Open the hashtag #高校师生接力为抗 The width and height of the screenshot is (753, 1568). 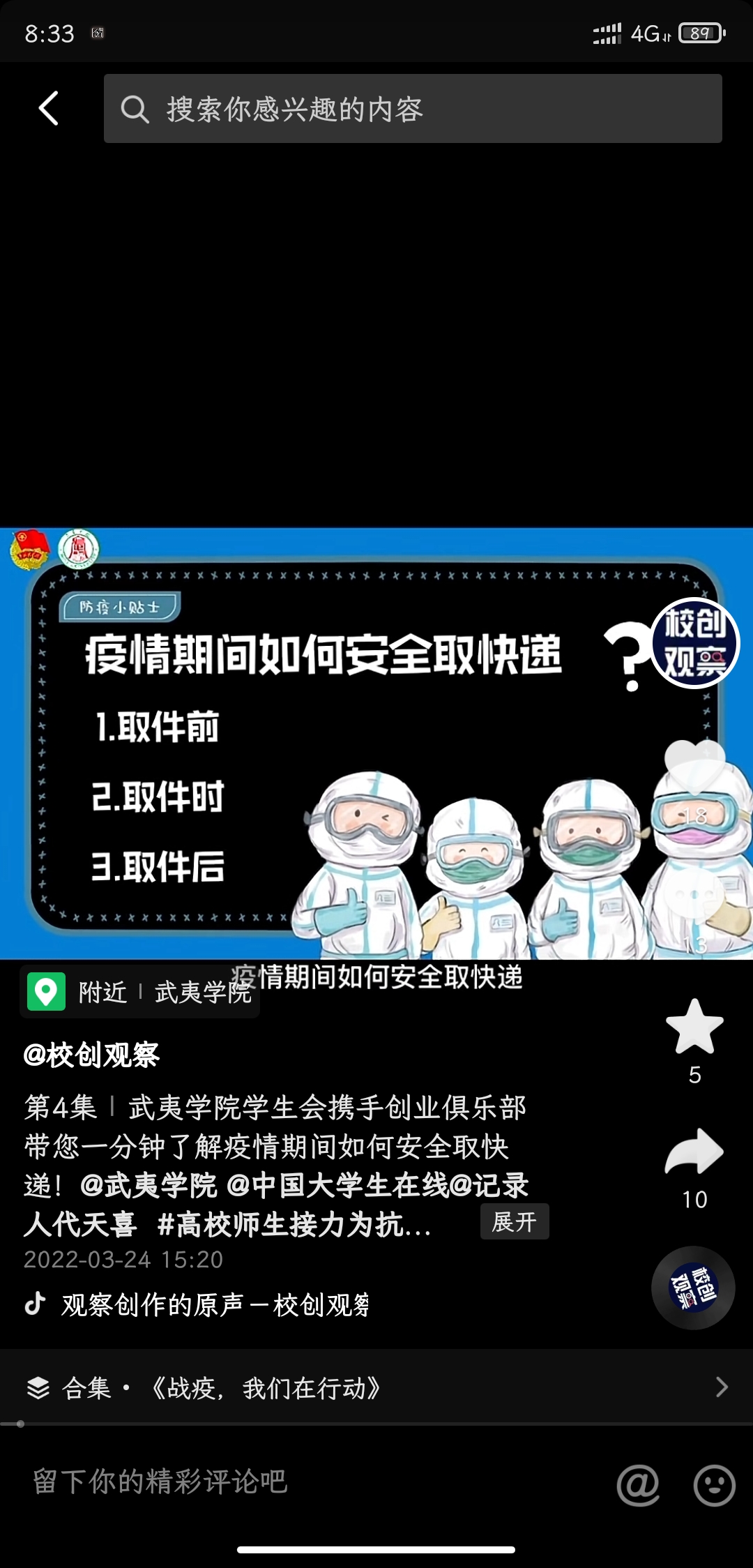[x=293, y=1224]
